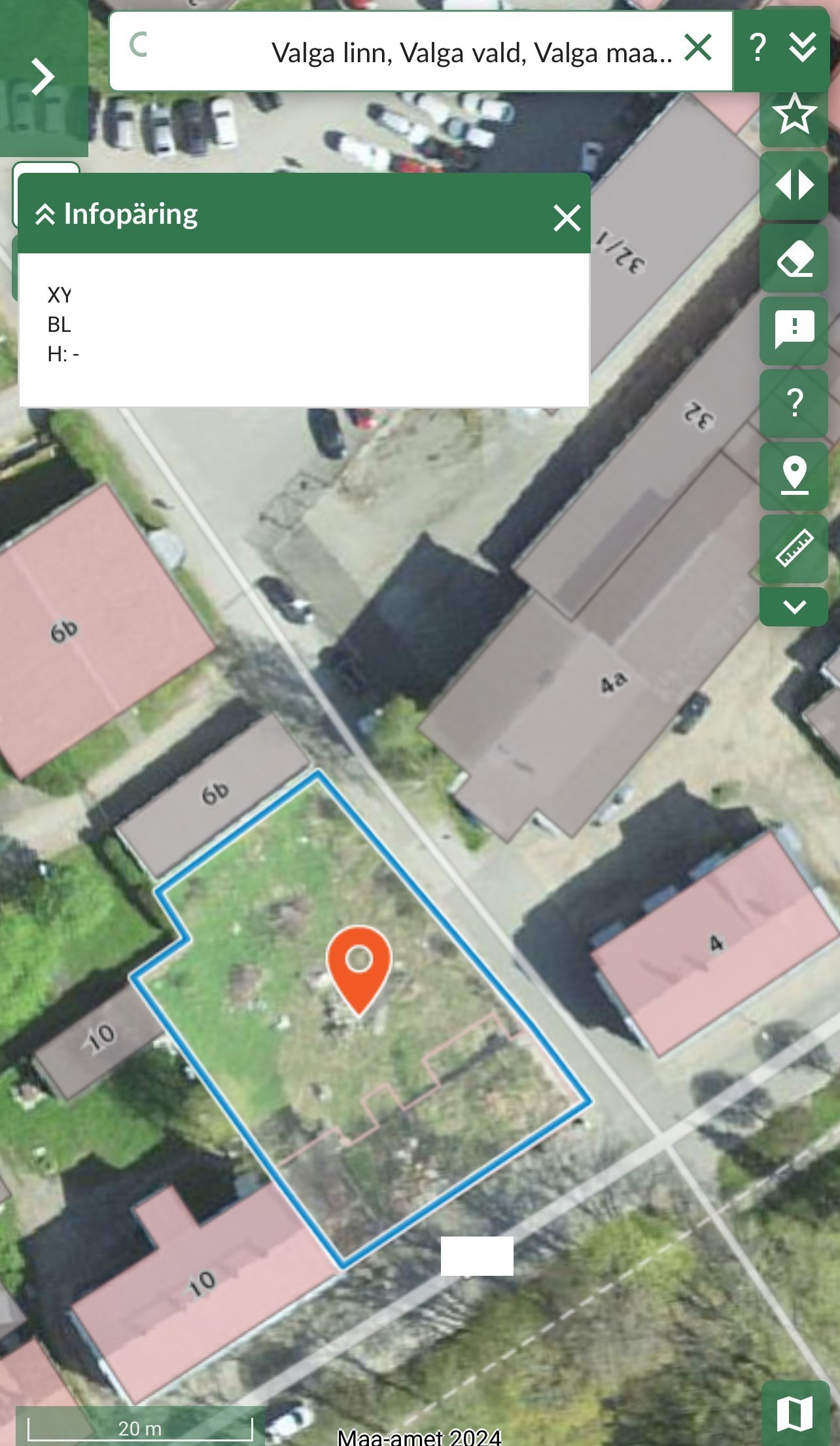Open the feedback report bubble
Screen dimensions: 840x1446
coord(794,330)
